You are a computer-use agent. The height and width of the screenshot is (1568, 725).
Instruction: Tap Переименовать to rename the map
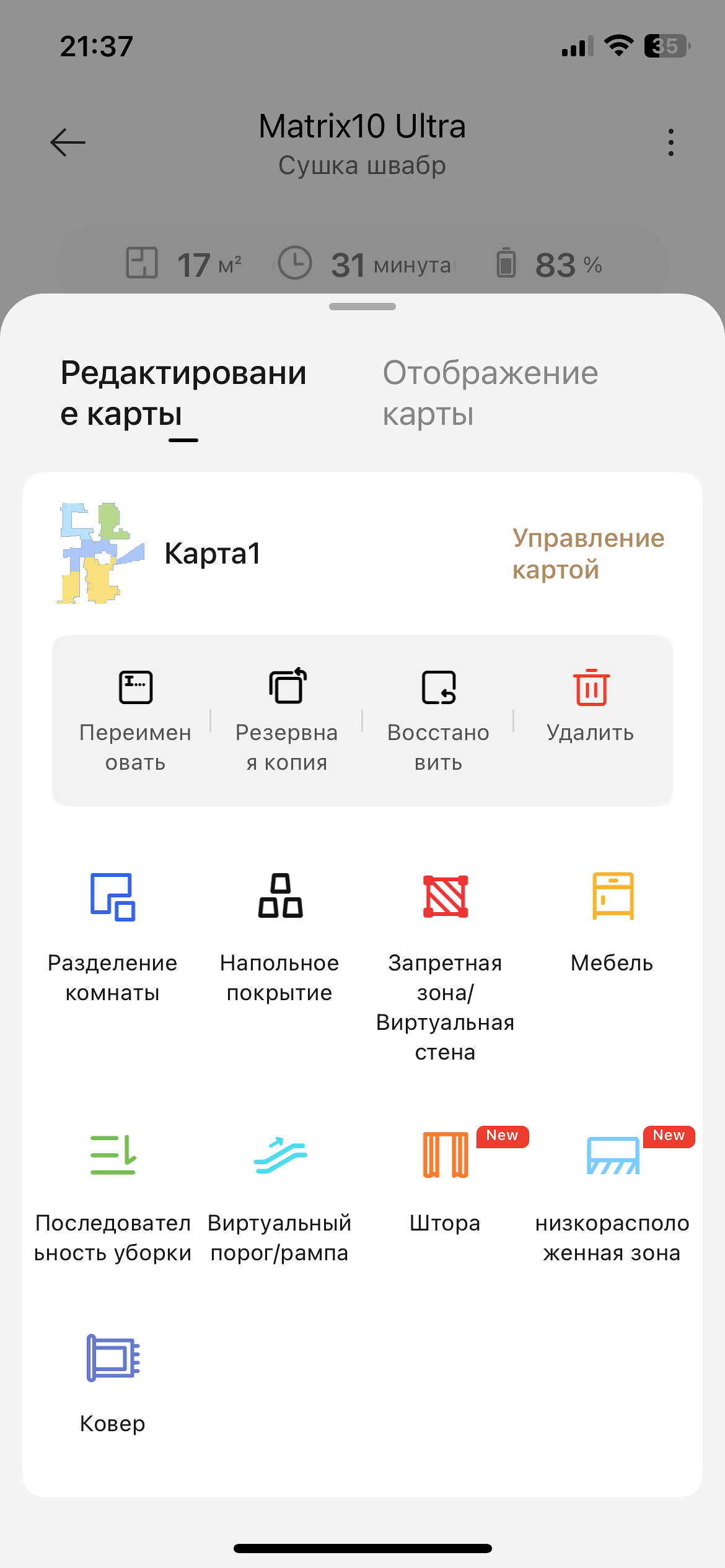coord(135,720)
